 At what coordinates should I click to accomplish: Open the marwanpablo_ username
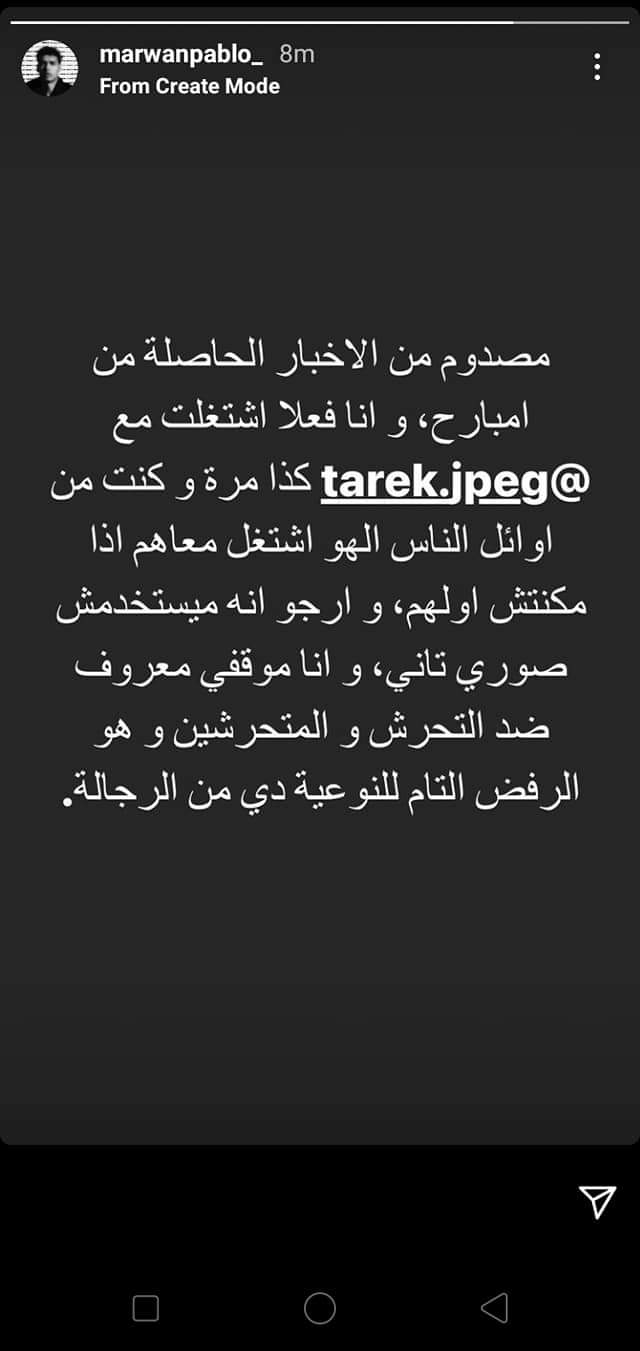coord(180,55)
